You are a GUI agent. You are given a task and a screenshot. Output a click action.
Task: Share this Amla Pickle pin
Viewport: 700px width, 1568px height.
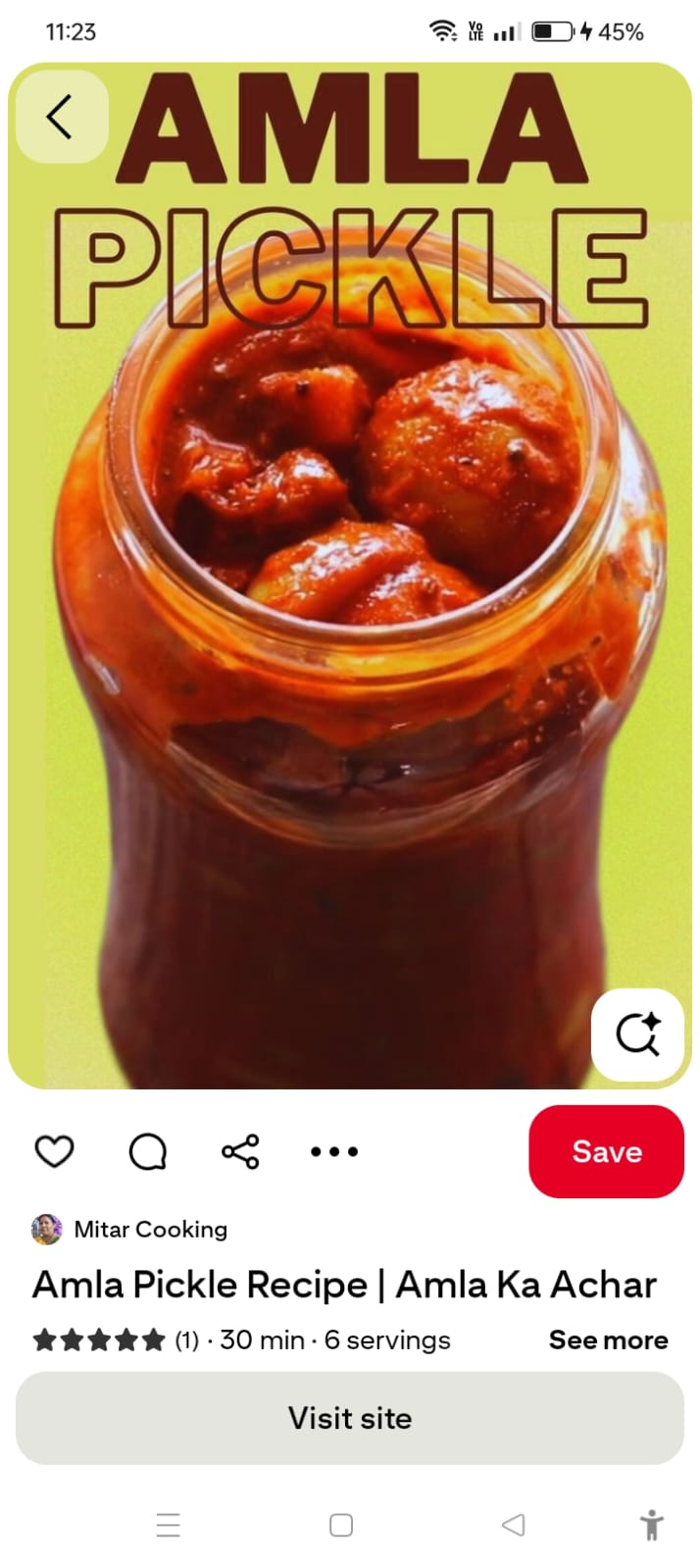[x=241, y=1151]
